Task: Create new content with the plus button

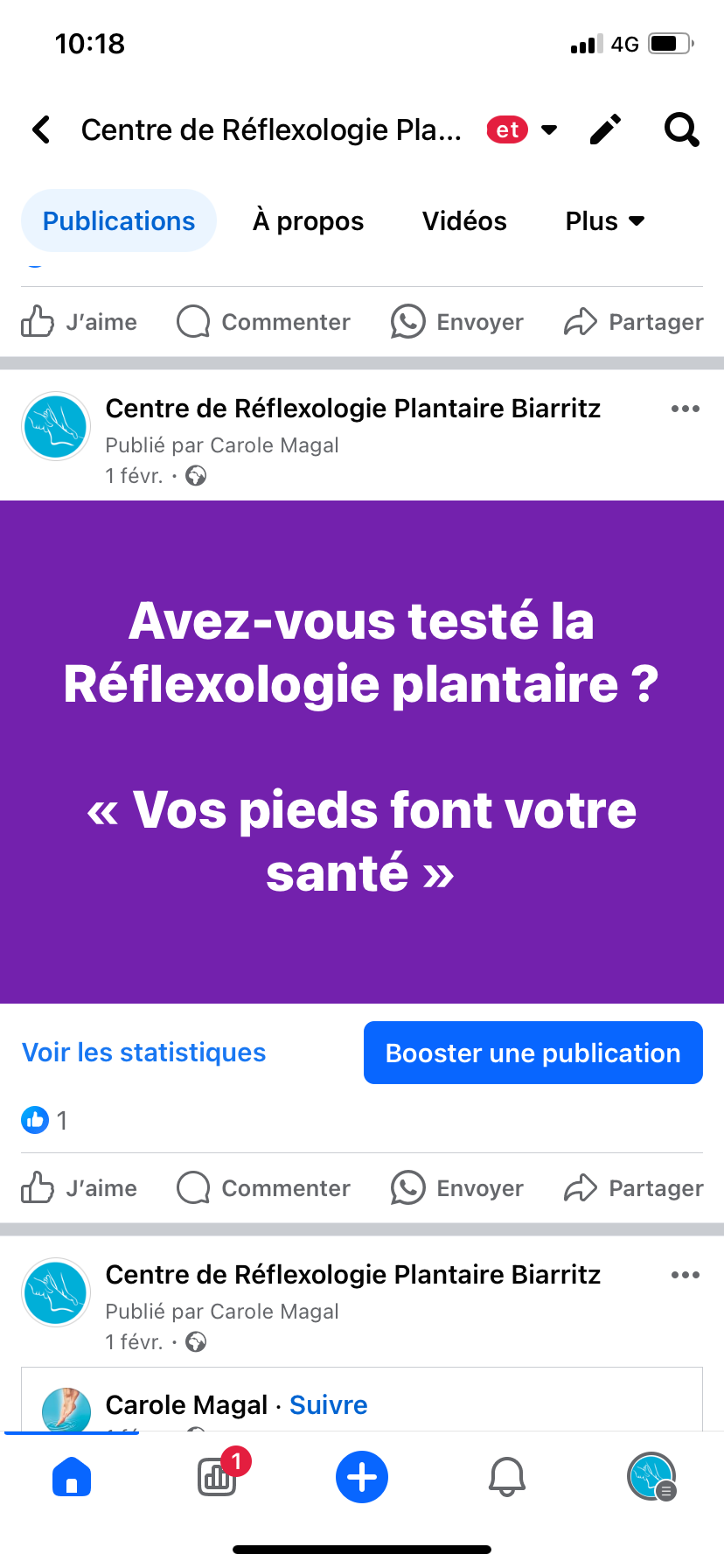Action: 362,1478
